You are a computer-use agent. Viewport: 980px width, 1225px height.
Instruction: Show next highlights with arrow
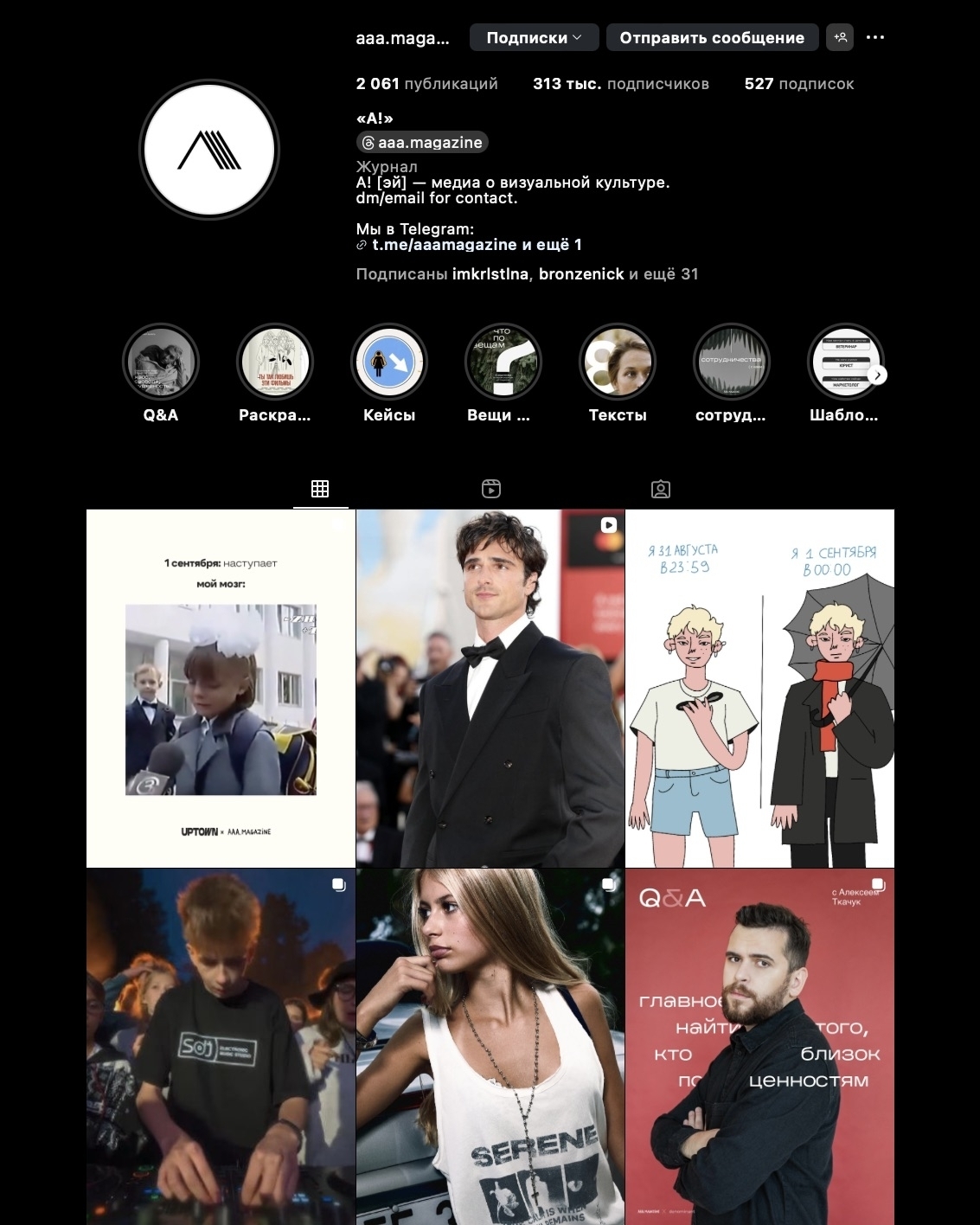tap(878, 375)
